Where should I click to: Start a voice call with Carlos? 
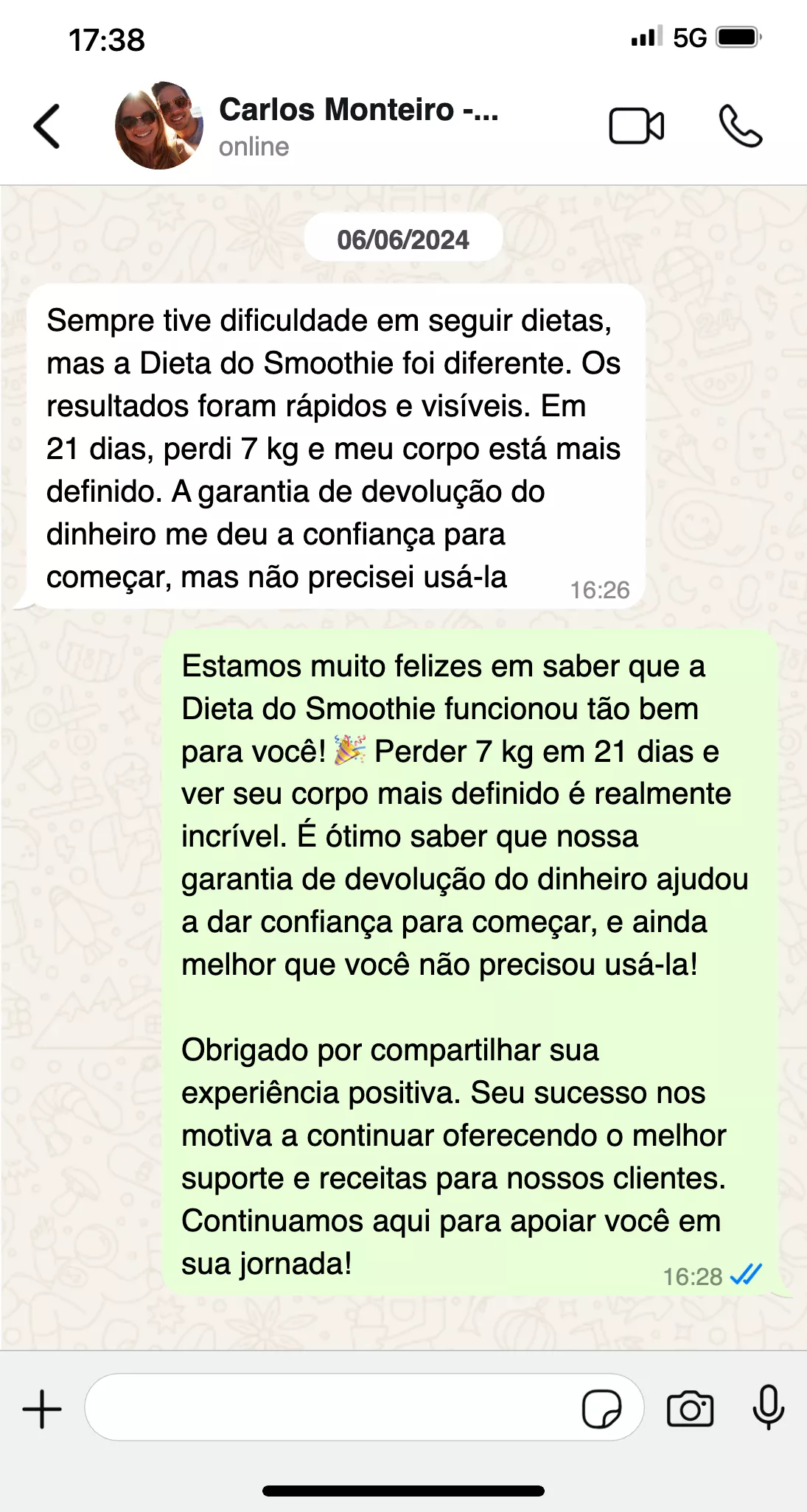[740, 126]
